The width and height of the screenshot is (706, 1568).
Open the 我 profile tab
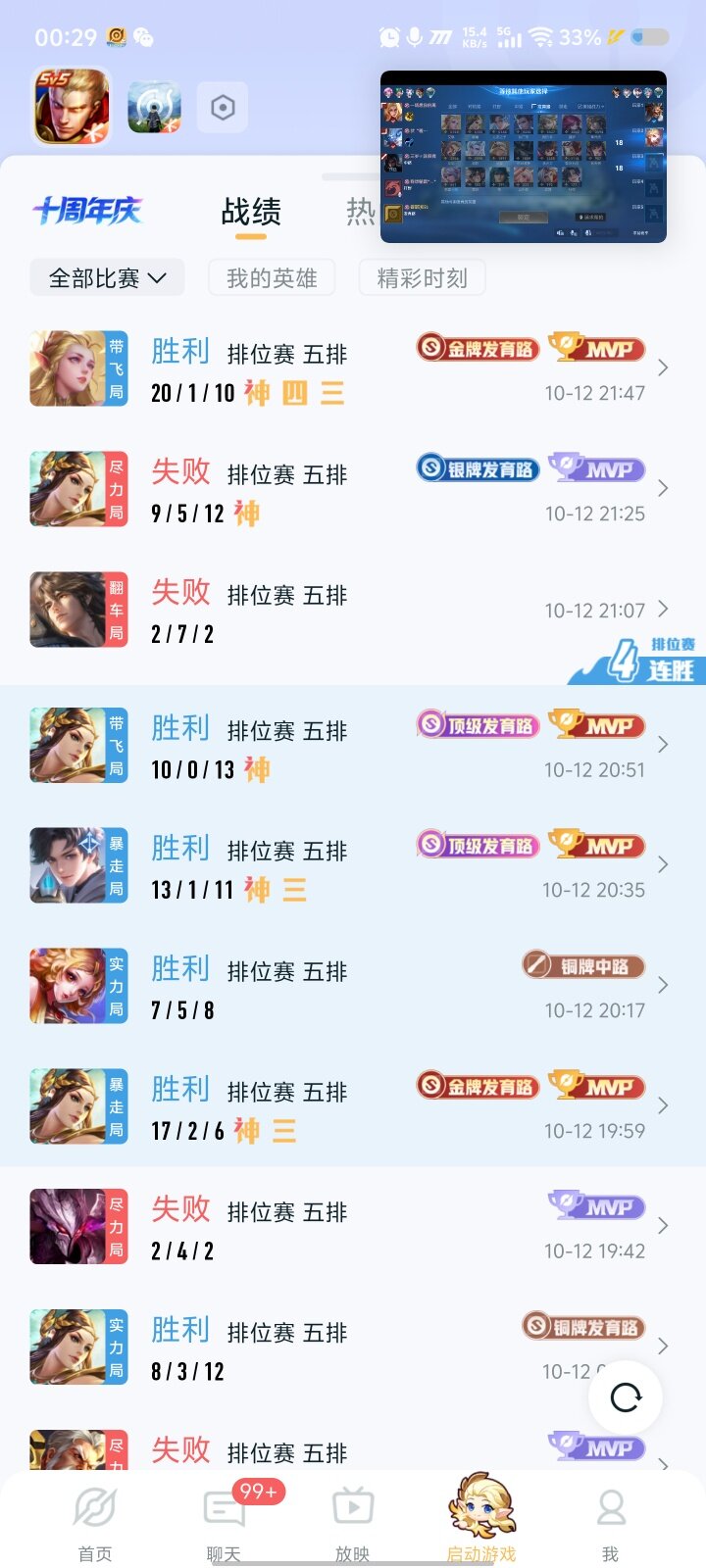pyautogui.click(x=610, y=1521)
